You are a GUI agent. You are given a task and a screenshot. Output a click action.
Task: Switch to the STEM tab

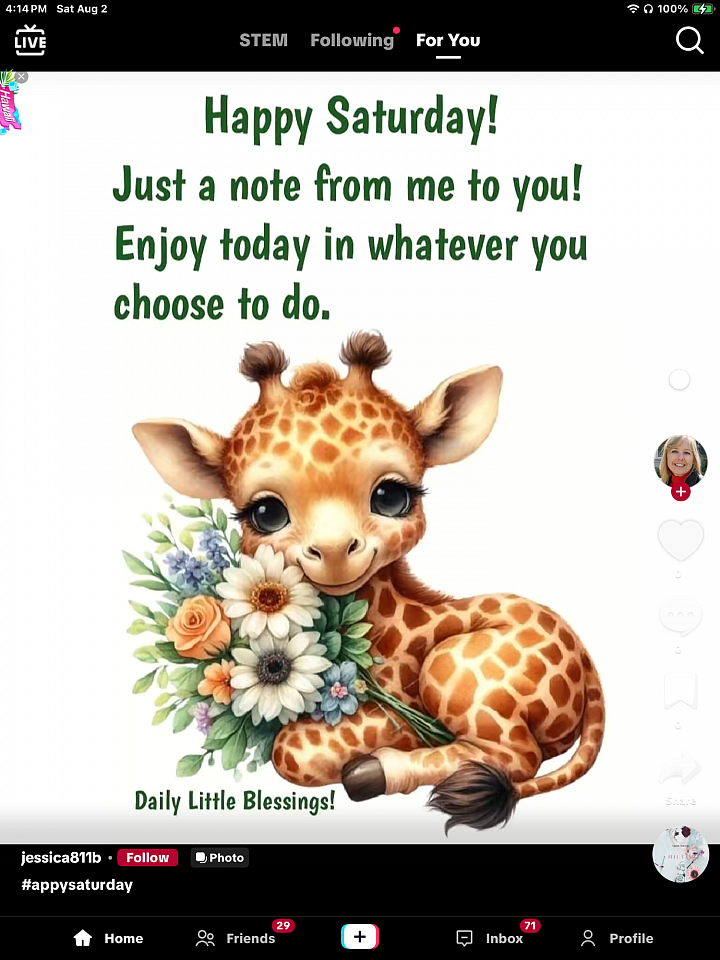263,40
